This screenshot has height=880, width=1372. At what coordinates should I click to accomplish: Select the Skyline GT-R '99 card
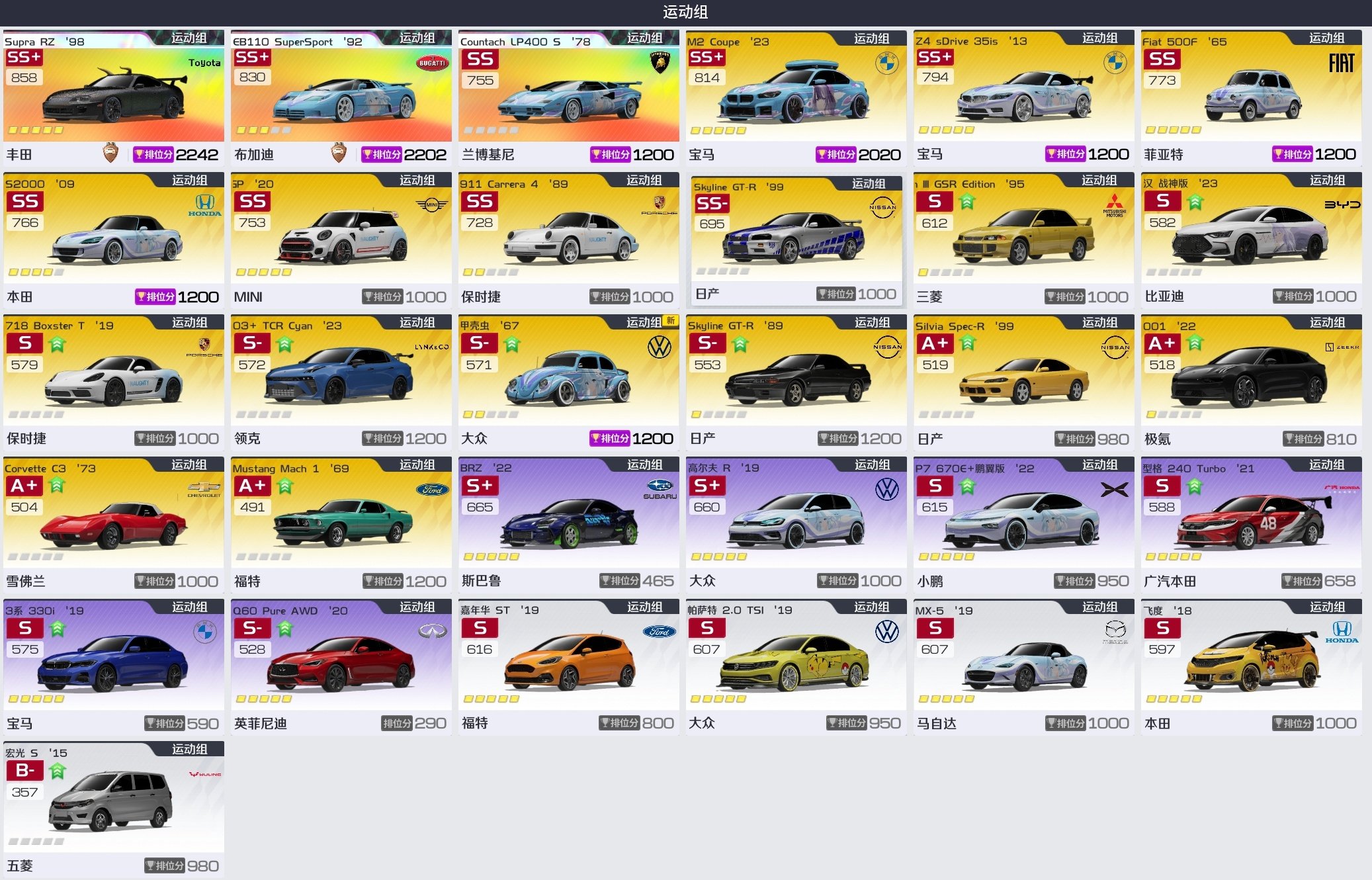tap(796, 240)
